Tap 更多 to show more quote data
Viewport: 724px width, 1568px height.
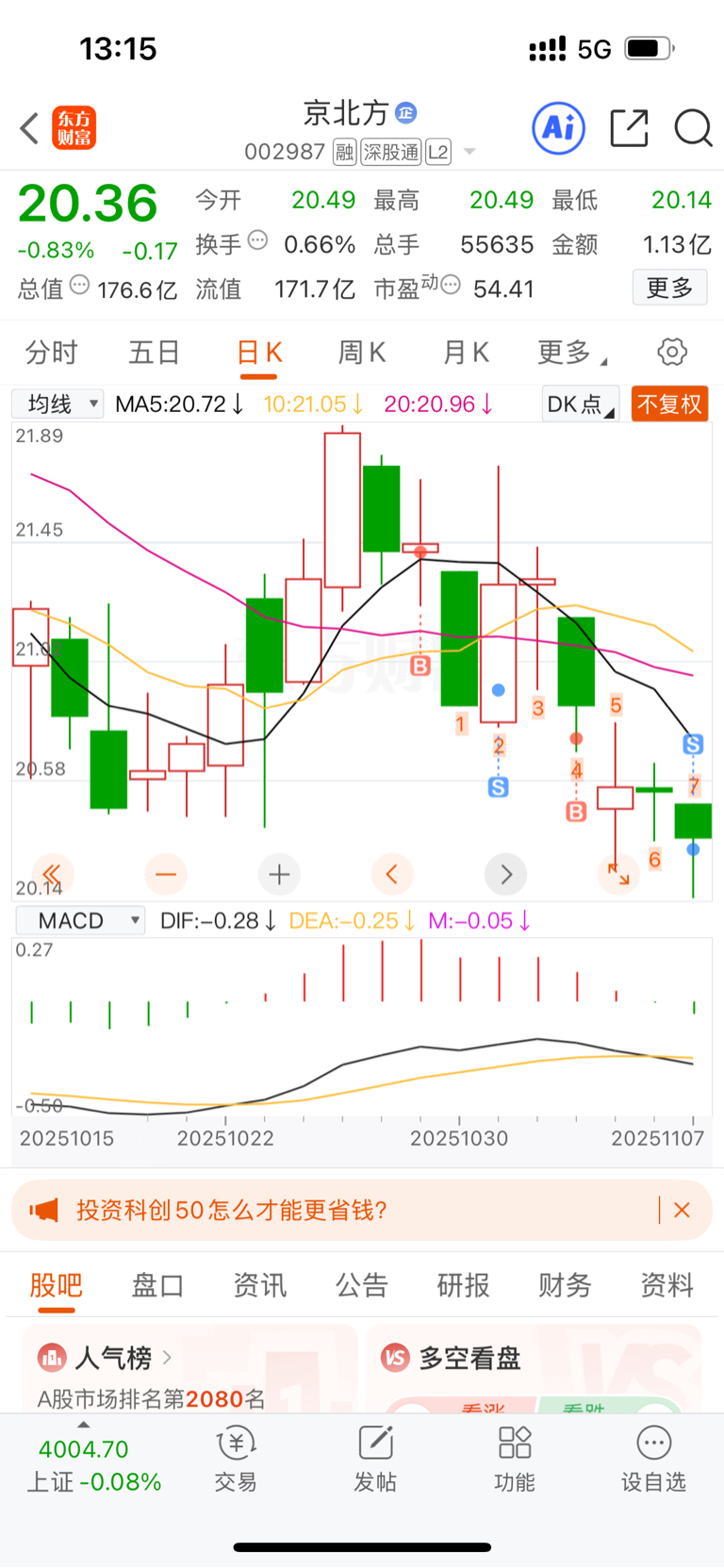tap(669, 288)
